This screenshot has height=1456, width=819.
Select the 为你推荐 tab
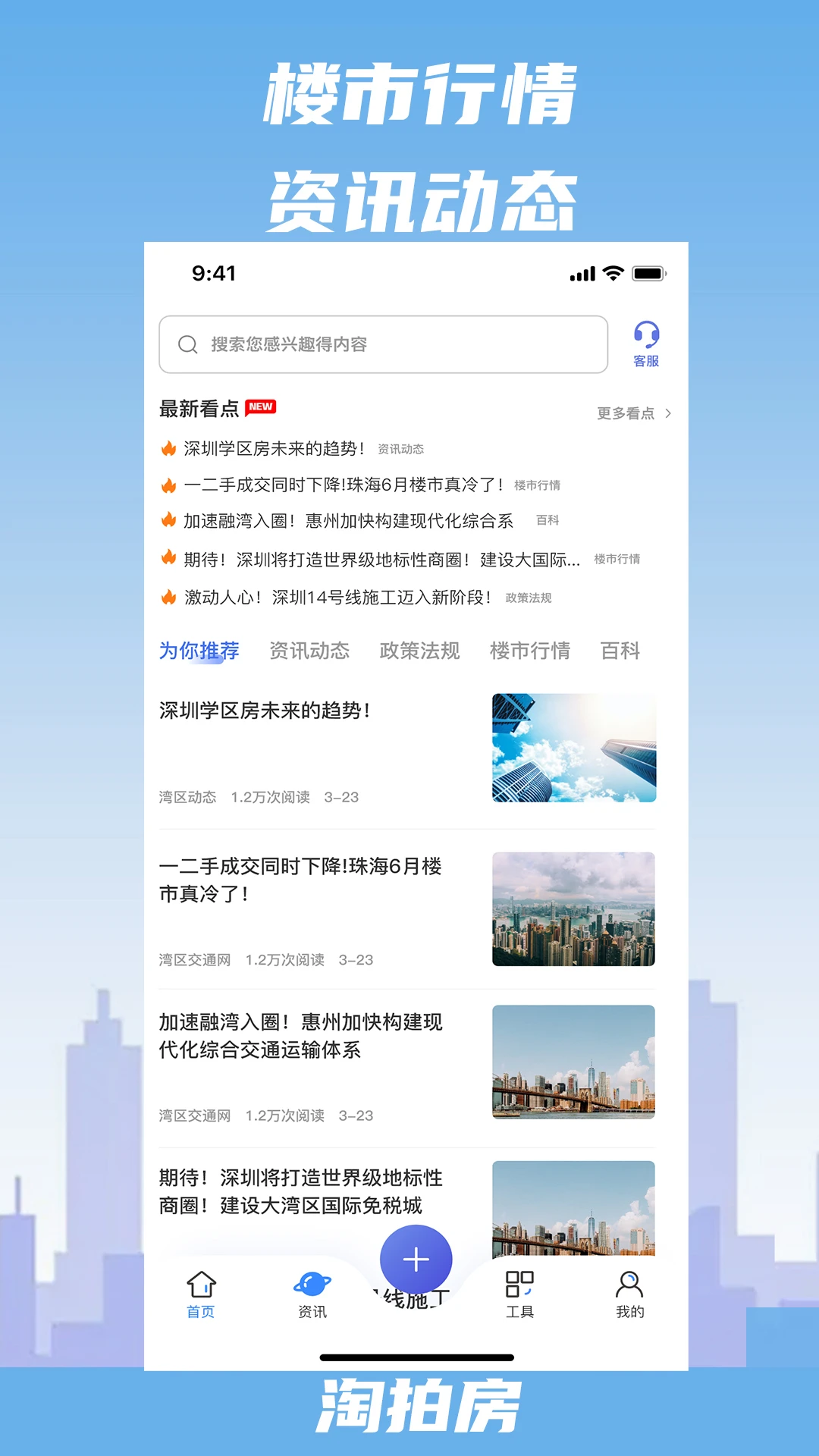pyautogui.click(x=197, y=651)
